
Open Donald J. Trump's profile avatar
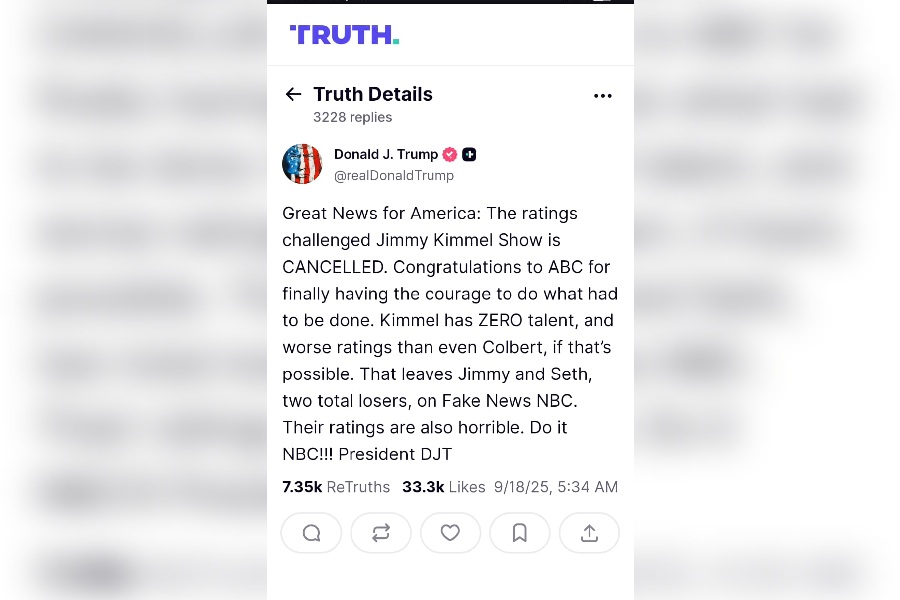tap(302, 164)
